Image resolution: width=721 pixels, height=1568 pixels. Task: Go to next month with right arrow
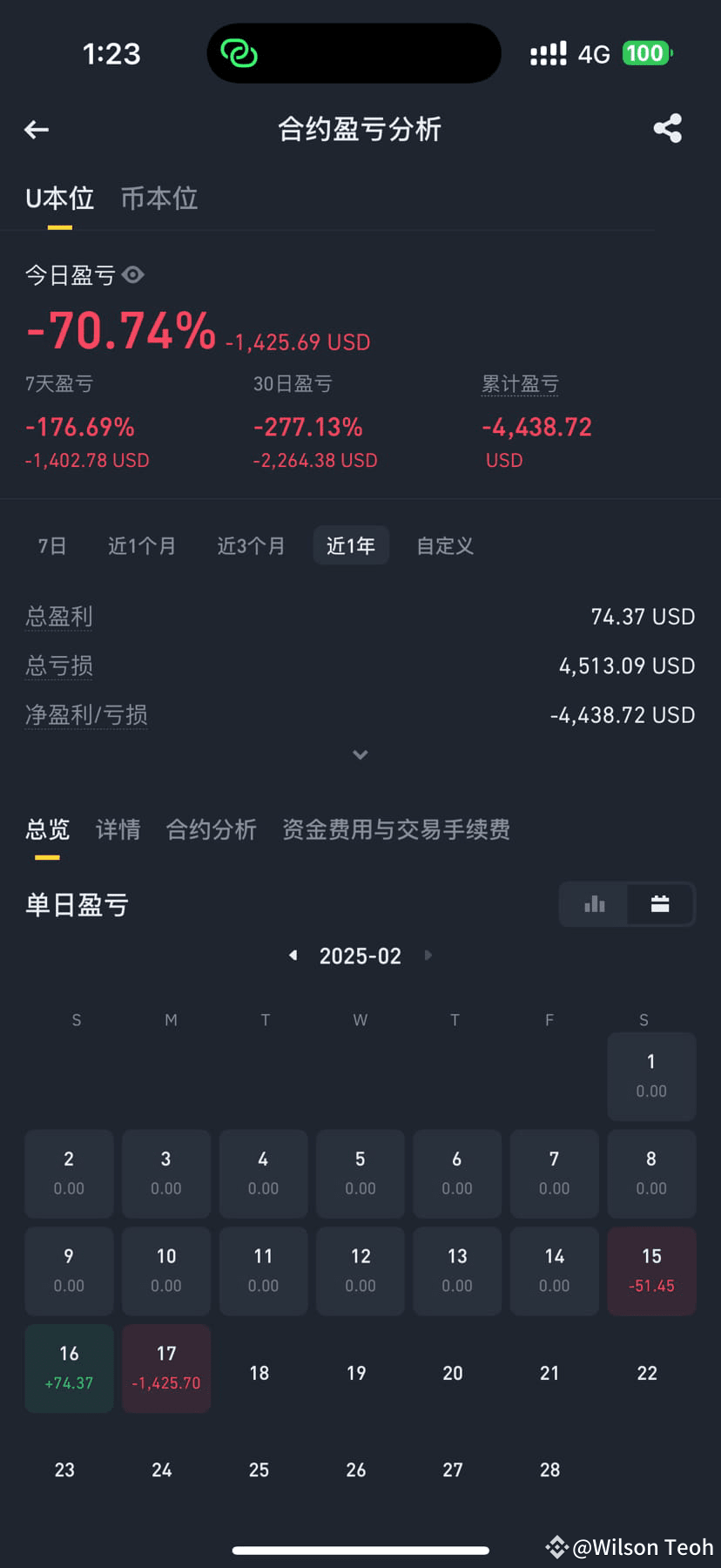tap(428, 955)
